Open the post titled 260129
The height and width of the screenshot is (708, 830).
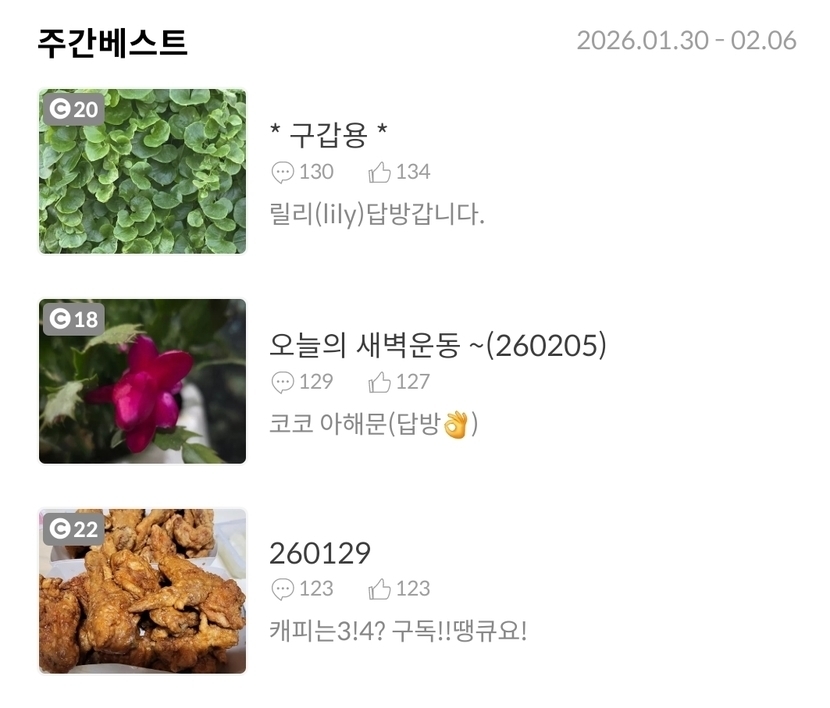click(x=320, y=553)
